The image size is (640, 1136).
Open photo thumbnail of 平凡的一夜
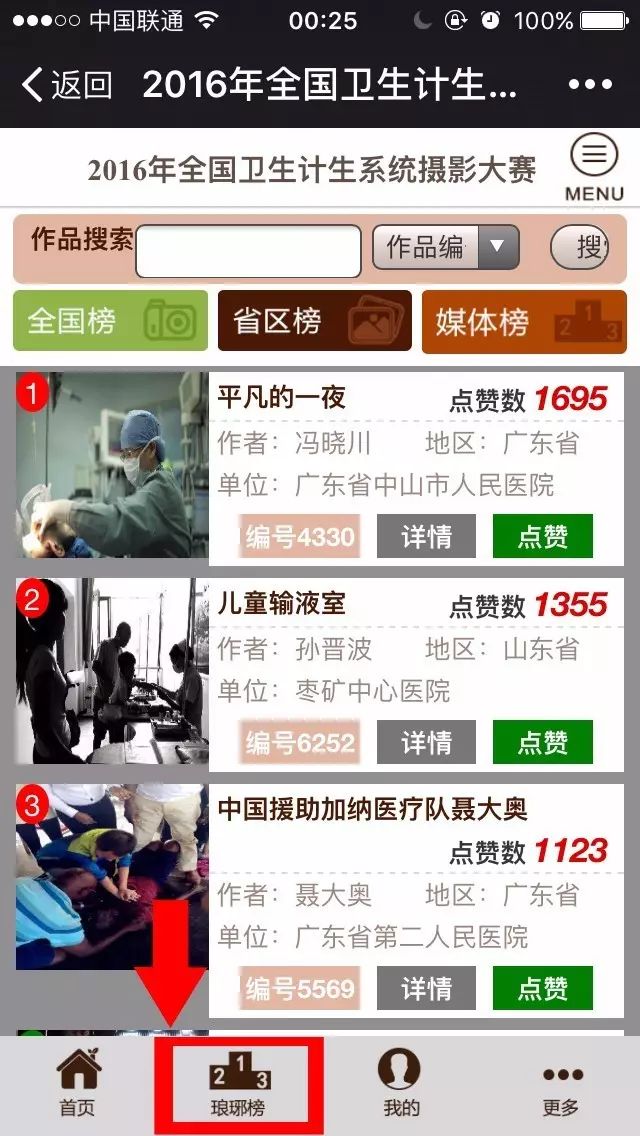point(112,465)
